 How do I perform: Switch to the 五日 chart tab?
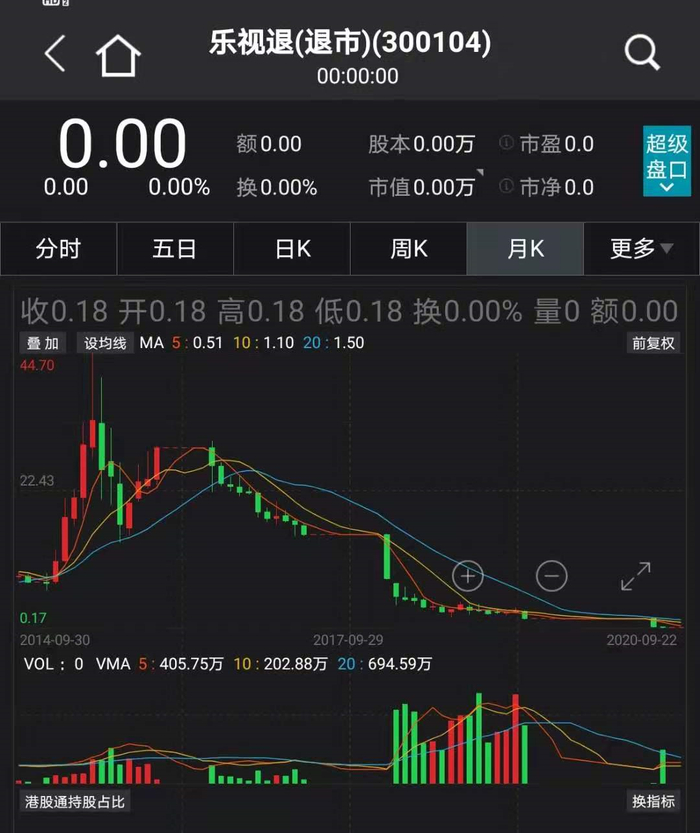[x=175, y=248]
